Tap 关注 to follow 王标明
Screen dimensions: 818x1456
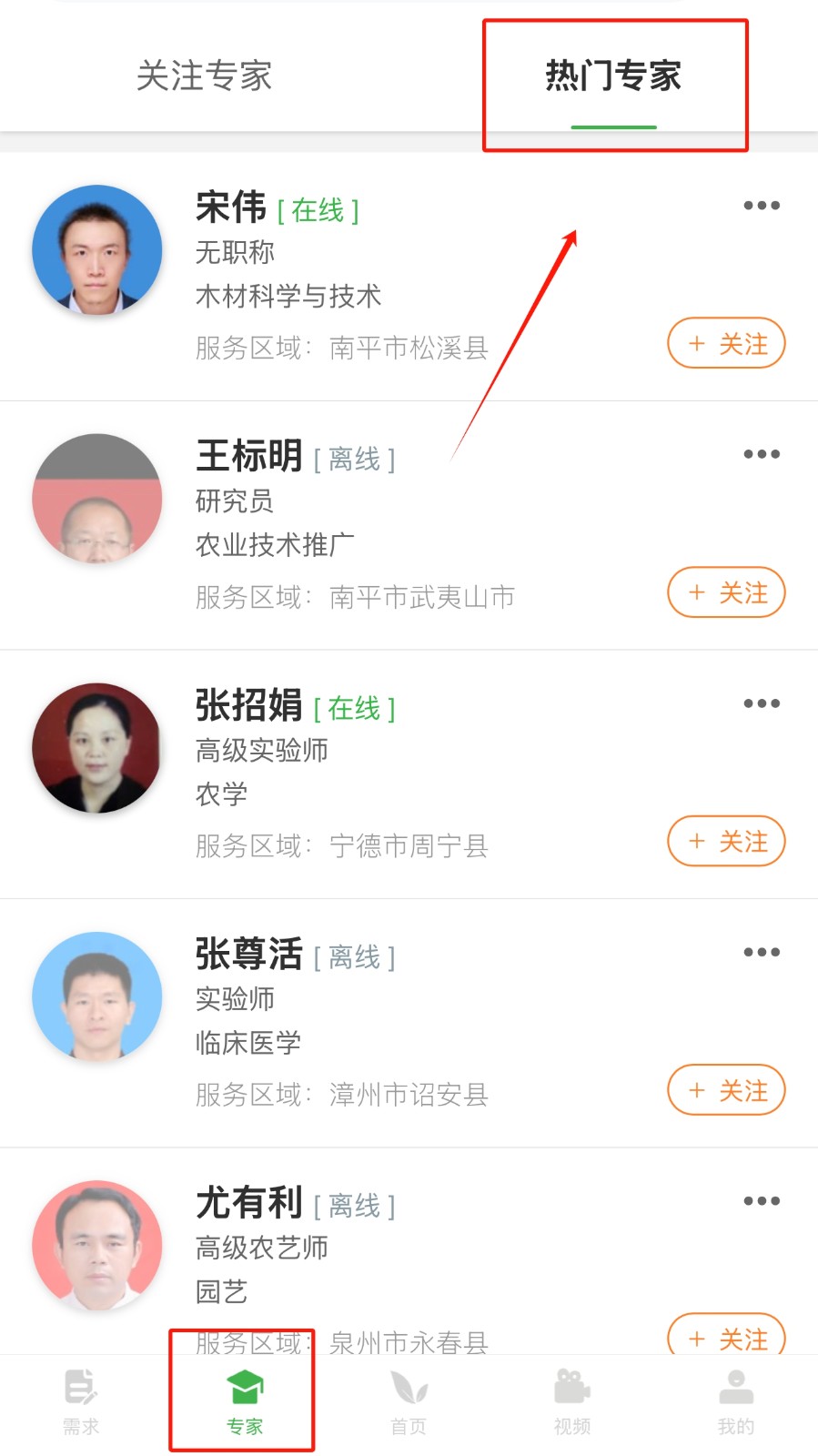click(726, 592)
